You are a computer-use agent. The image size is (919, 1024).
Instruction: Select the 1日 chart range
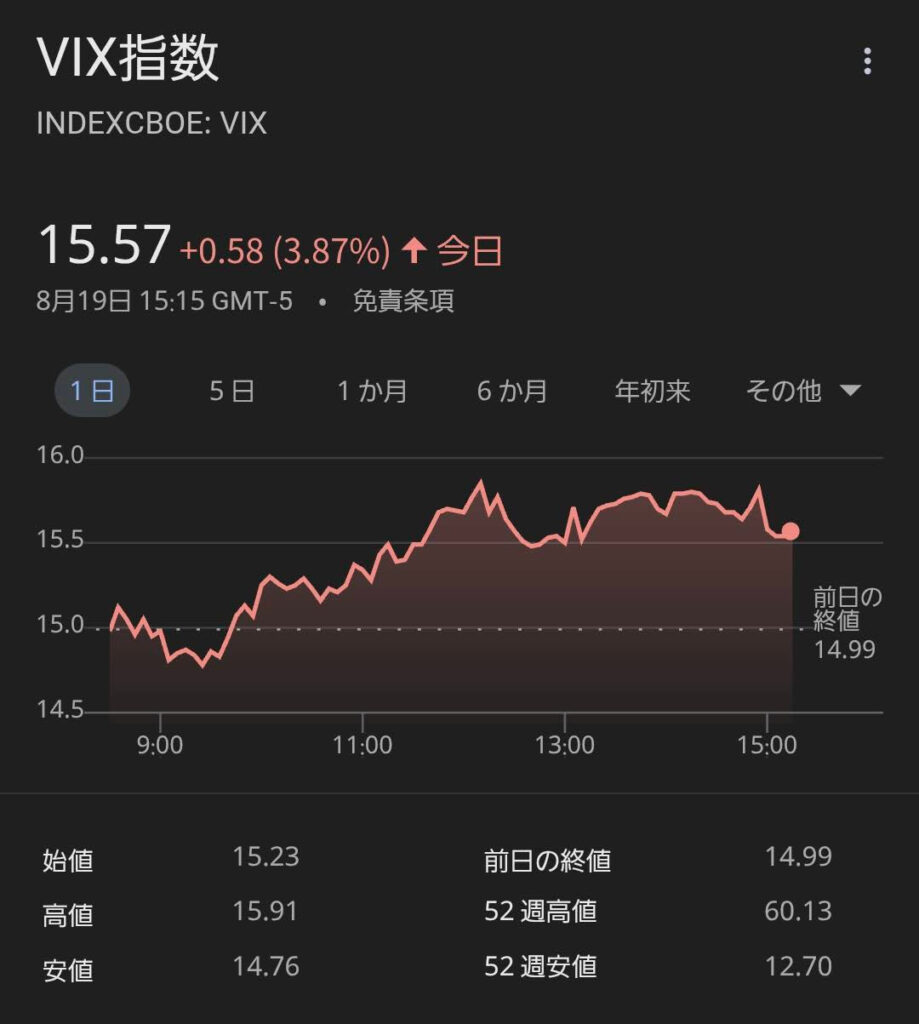(91, 390)
